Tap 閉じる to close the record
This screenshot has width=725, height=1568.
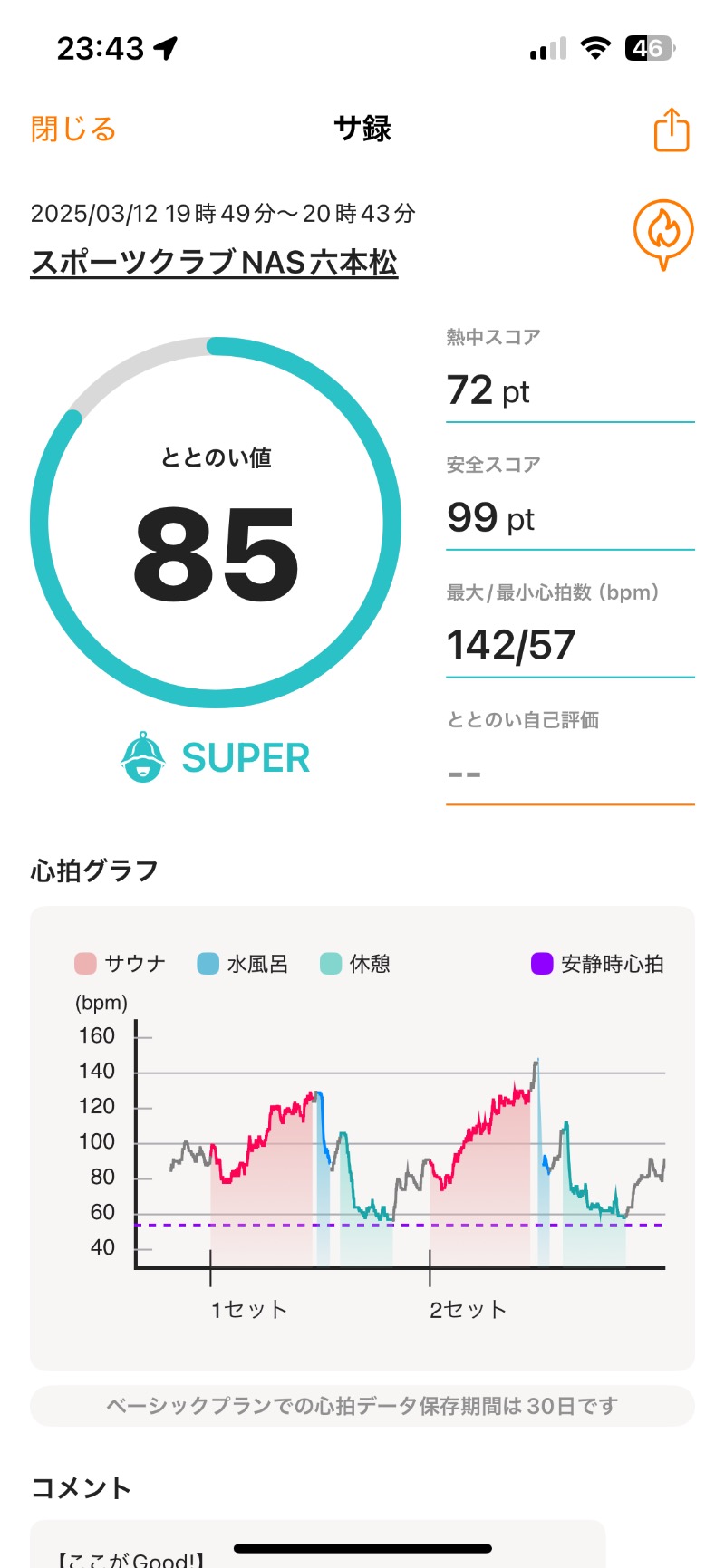click(72, 129)
